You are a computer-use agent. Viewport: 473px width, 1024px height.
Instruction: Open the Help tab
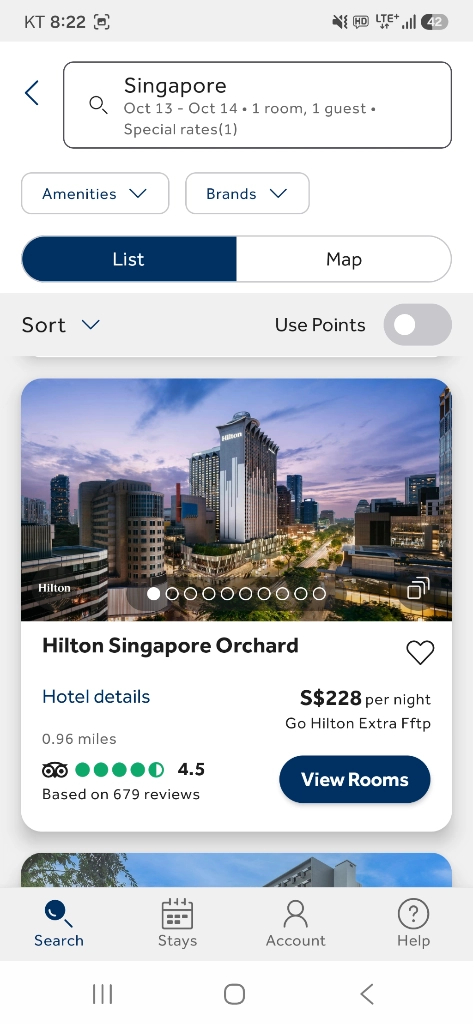(x=414, y=923)
